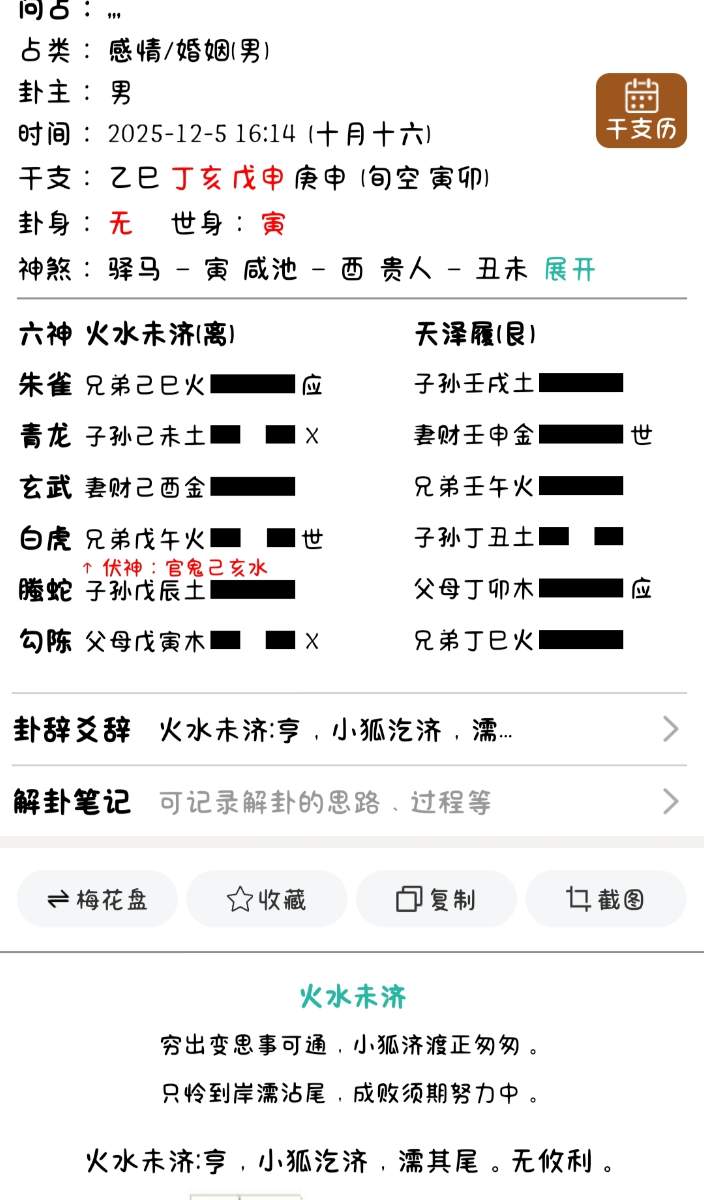Viewport: 704px width, 1200px height.
Task: Take a screenshot with 截图
Action: click(x=605, y=900)
